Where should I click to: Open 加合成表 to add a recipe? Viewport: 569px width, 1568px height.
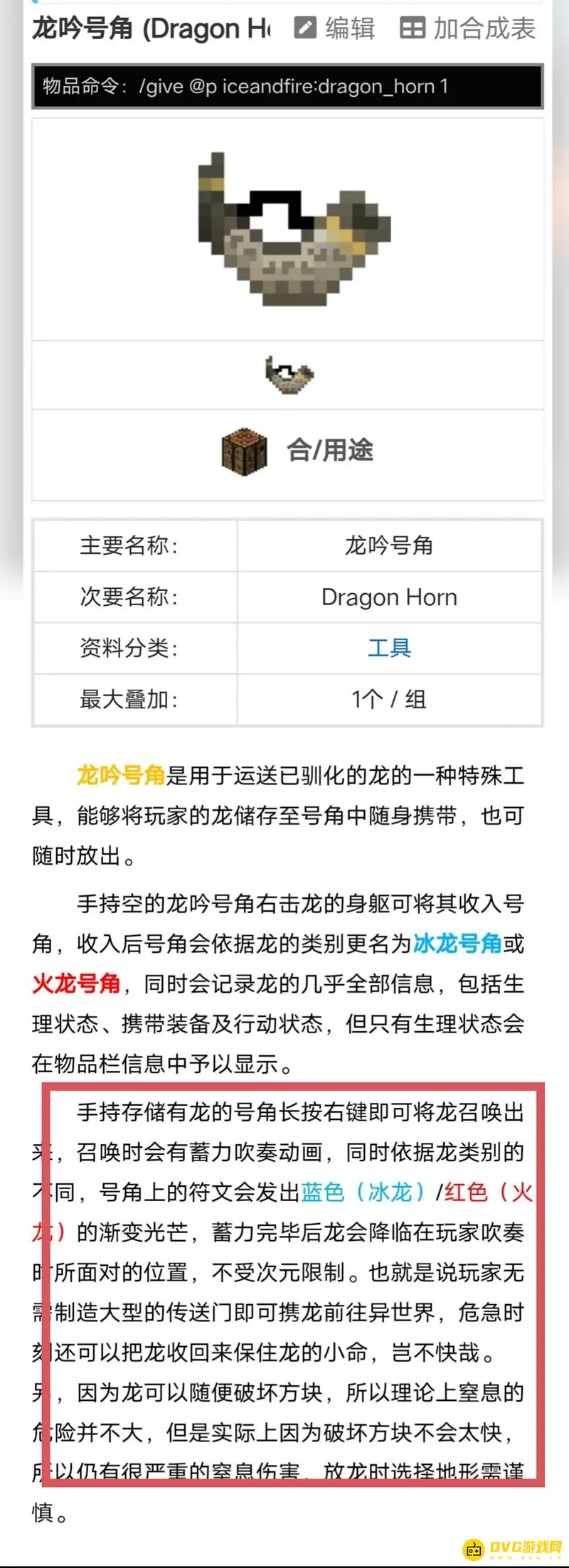[x=468, y=28]
